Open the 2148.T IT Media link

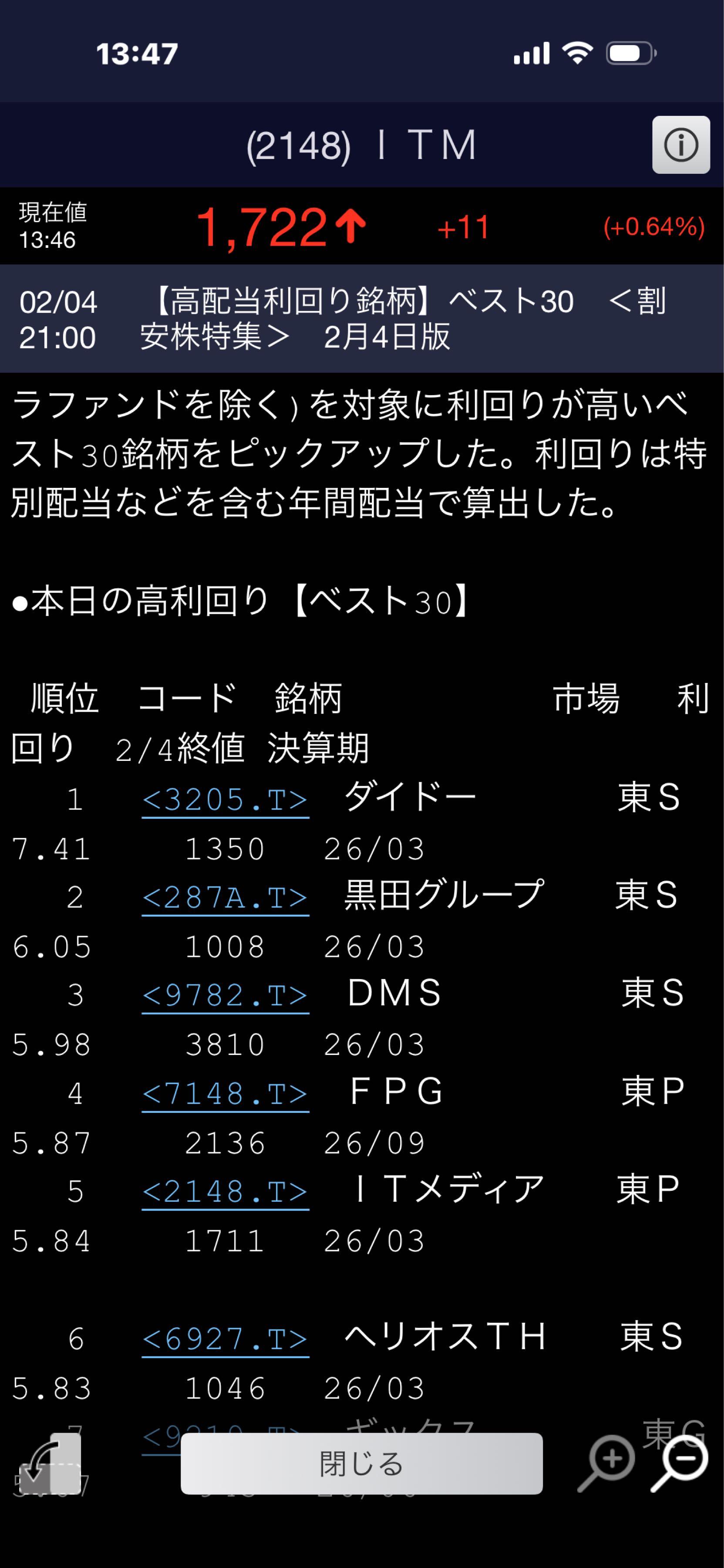[225, 1192]
